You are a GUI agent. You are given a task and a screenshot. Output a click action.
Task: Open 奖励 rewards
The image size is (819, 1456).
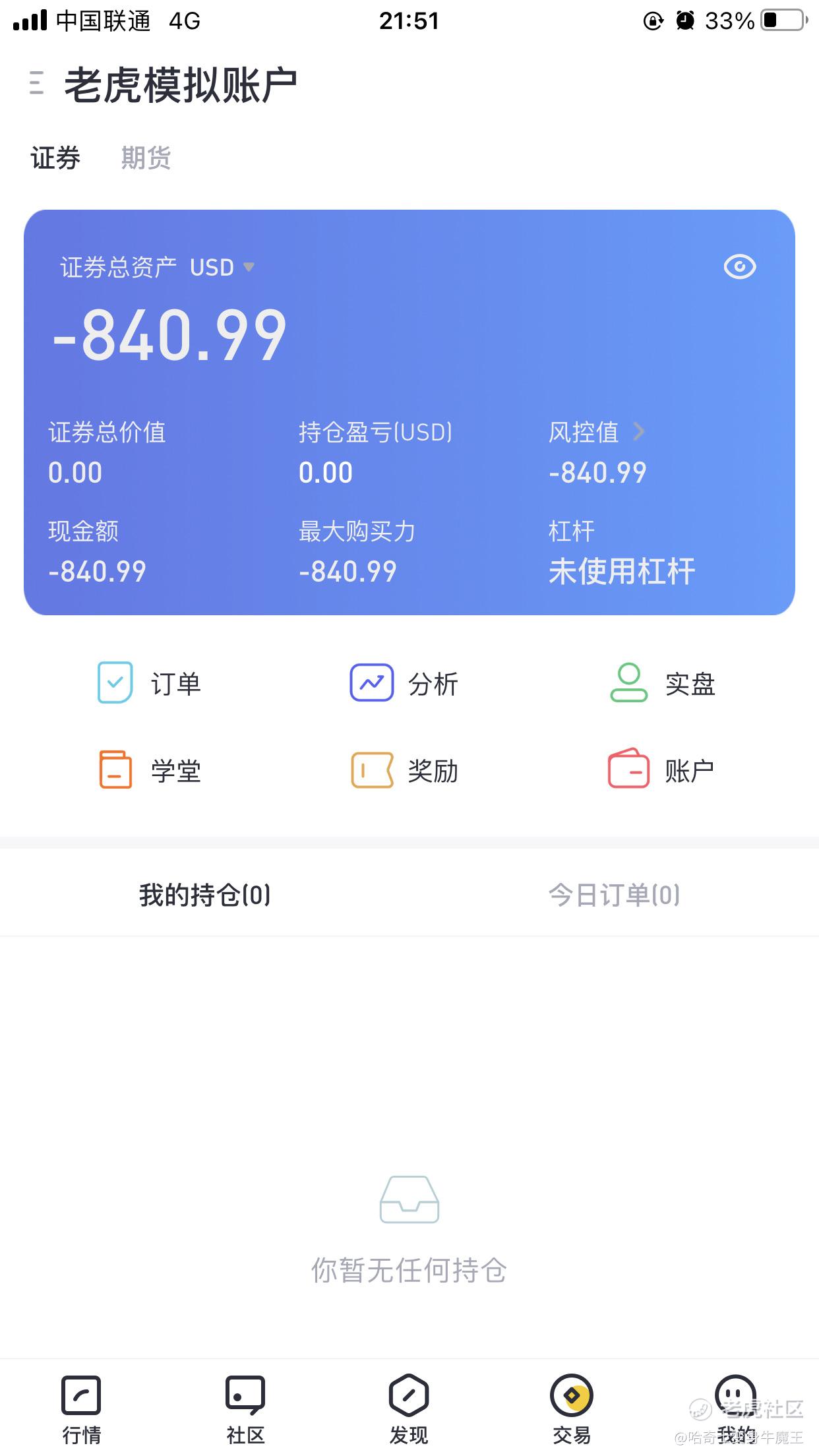coord(404,770)
